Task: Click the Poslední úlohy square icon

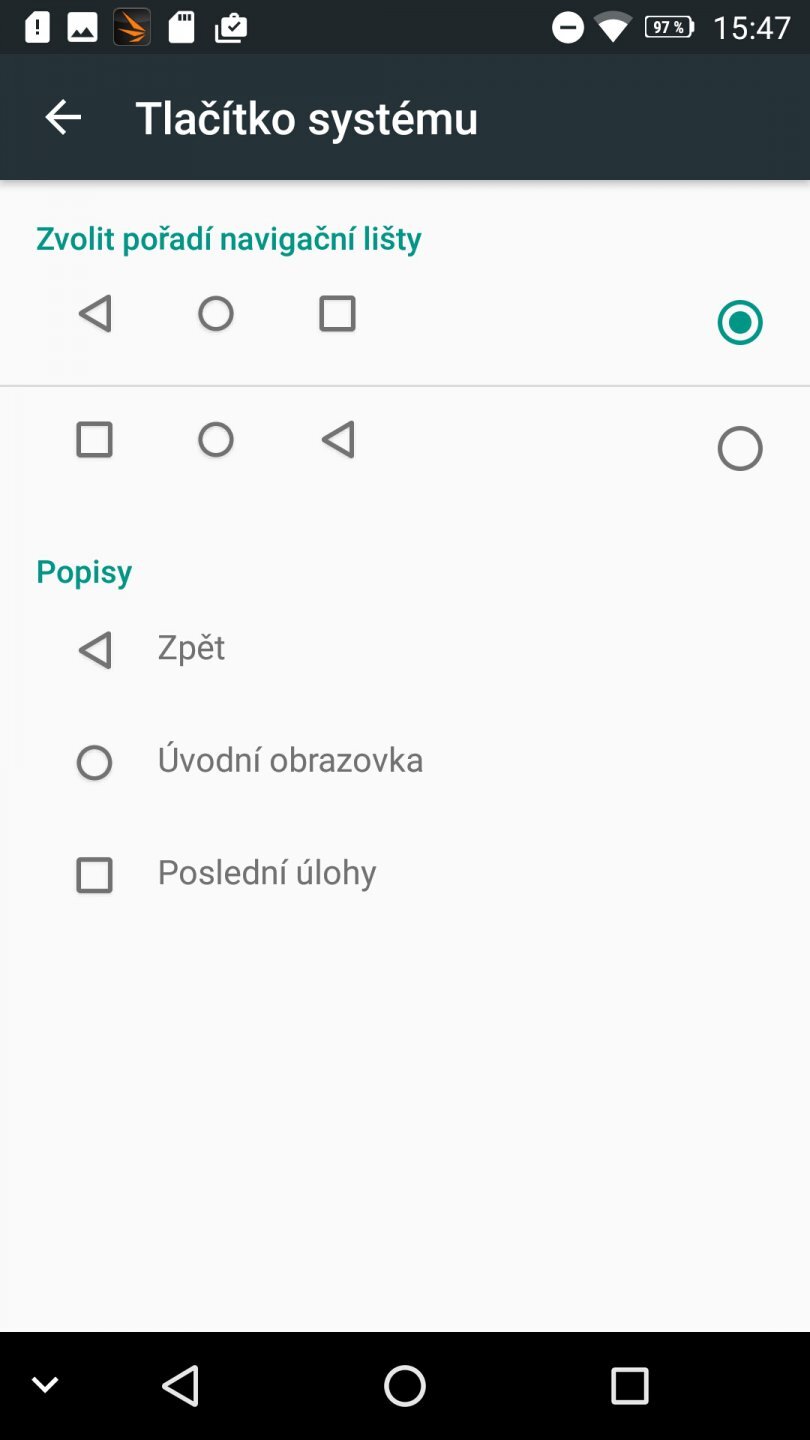Action: (94, 874)
